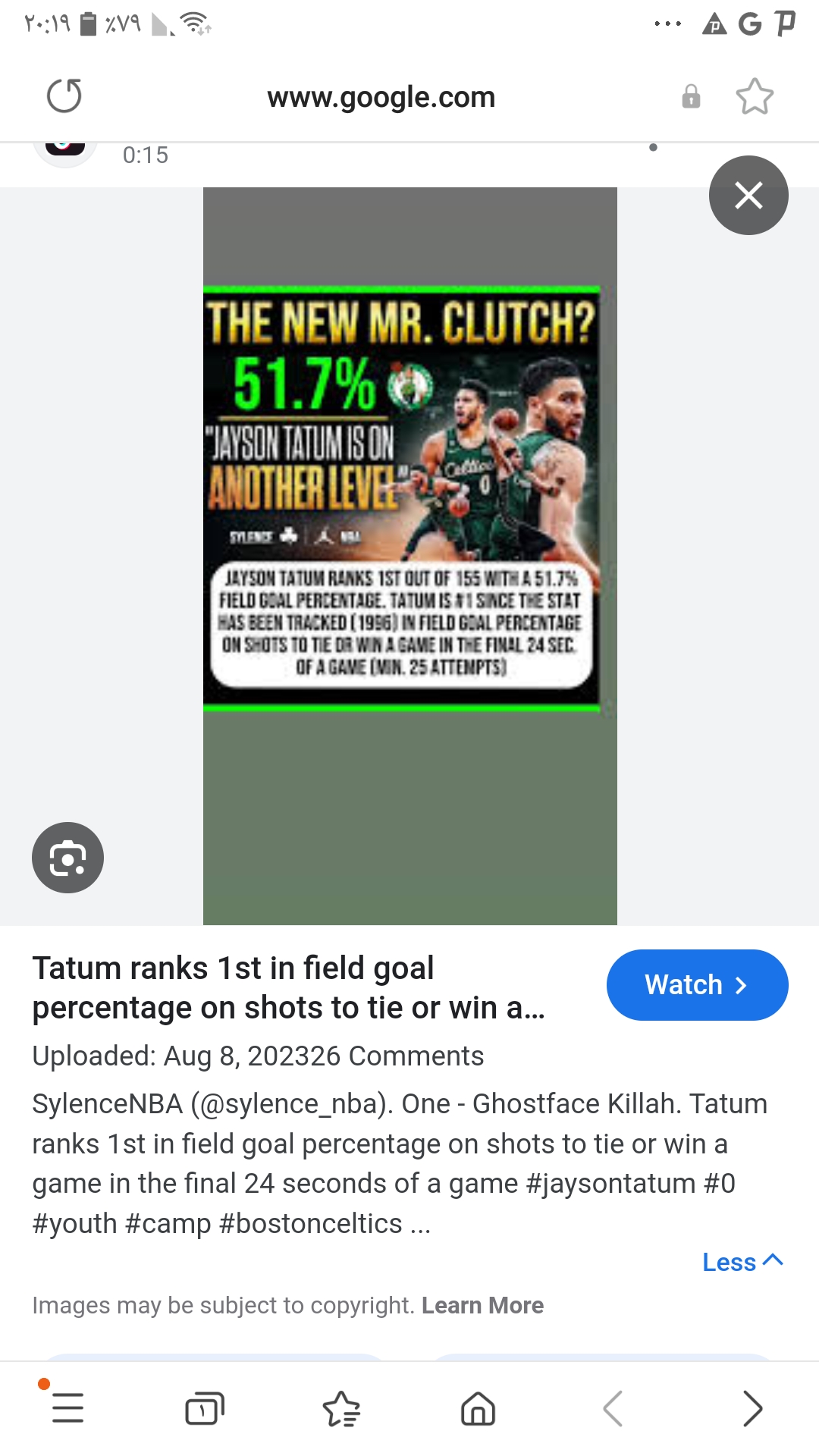The width and height of the screenshot is (819, 1456).
Task: Close the image preview
Action: [x=748, y=196]
